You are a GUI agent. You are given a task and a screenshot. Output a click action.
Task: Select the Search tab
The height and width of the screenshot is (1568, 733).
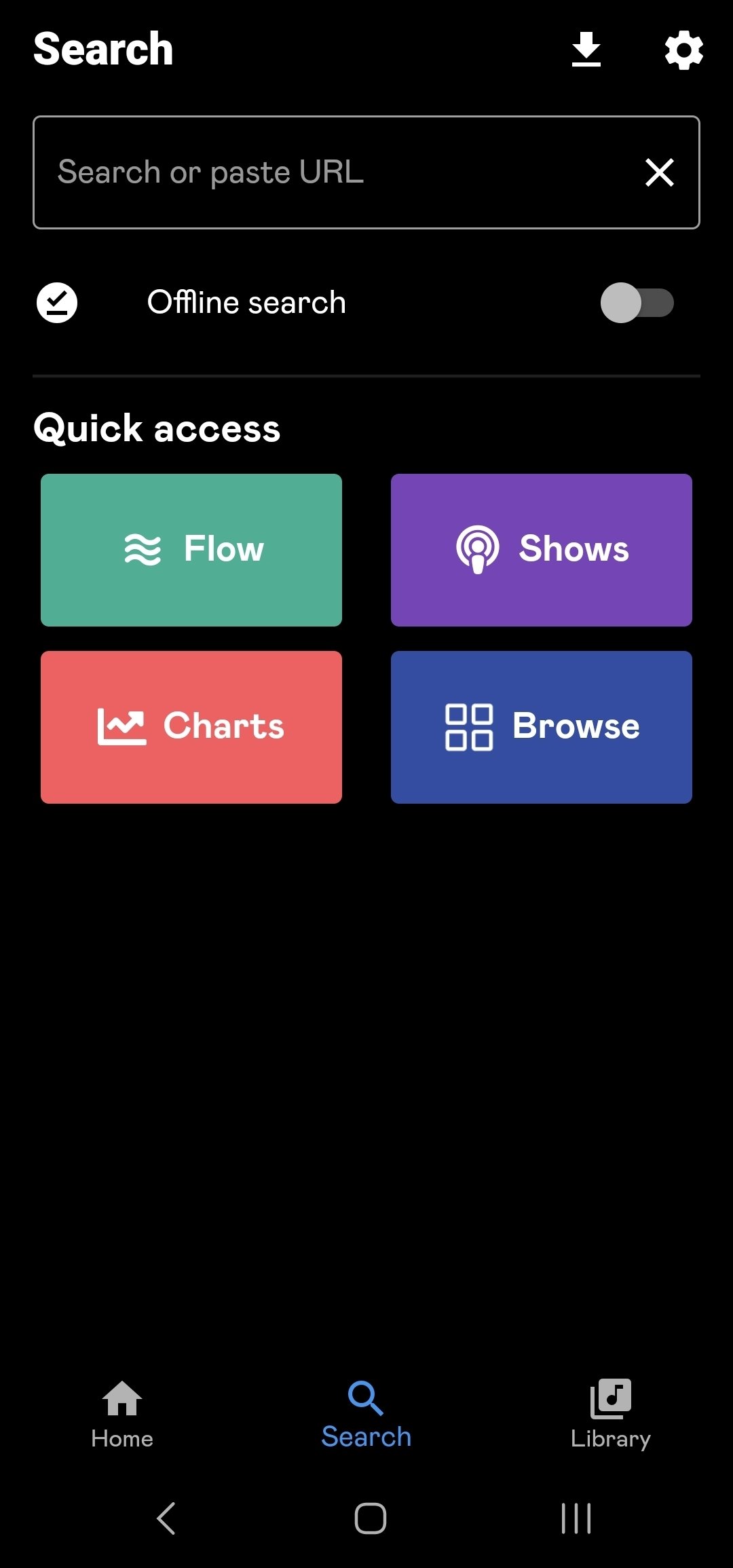click(x=366, y=1416)
